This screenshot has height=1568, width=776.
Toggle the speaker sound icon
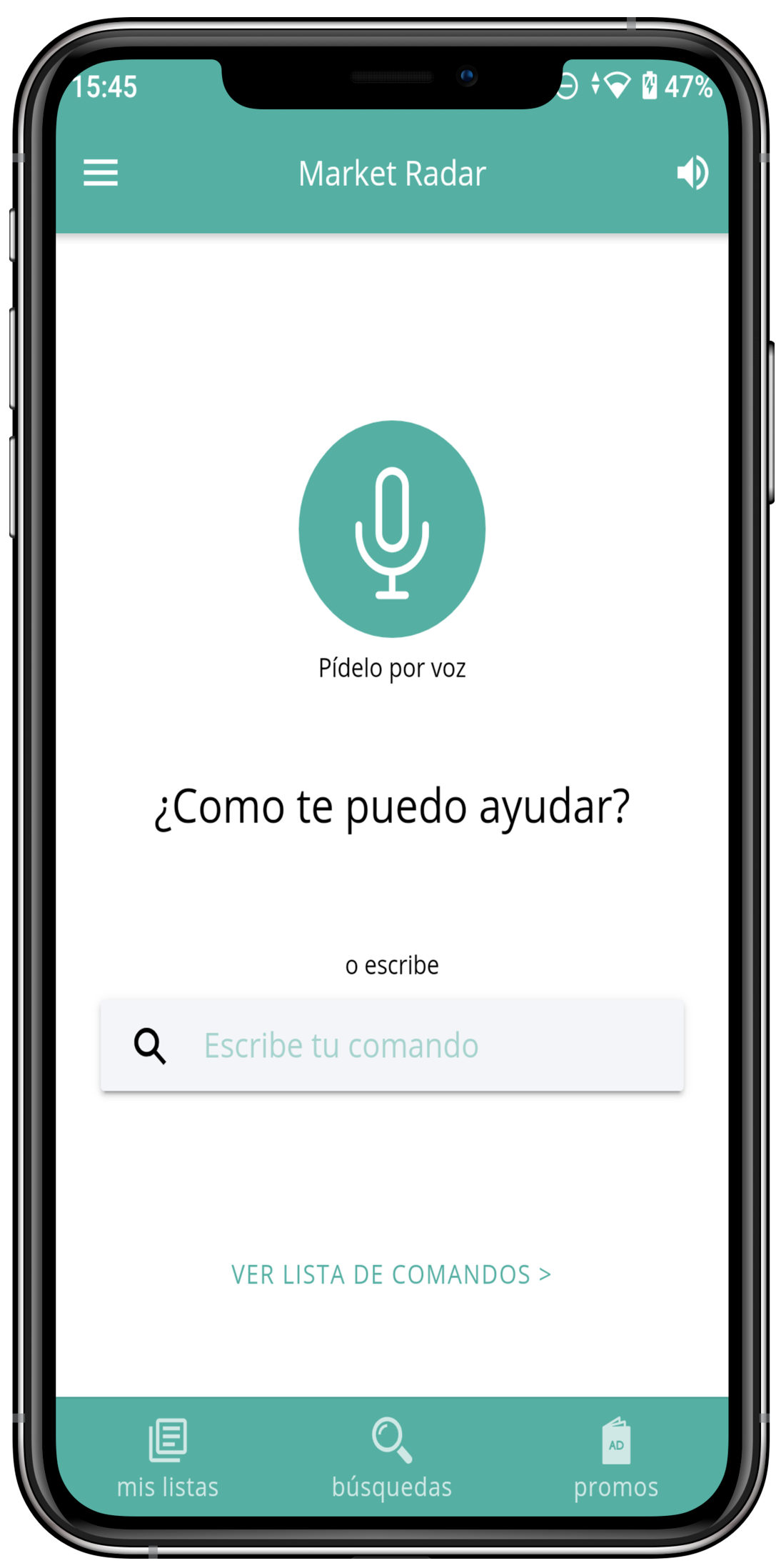point(692,173)
